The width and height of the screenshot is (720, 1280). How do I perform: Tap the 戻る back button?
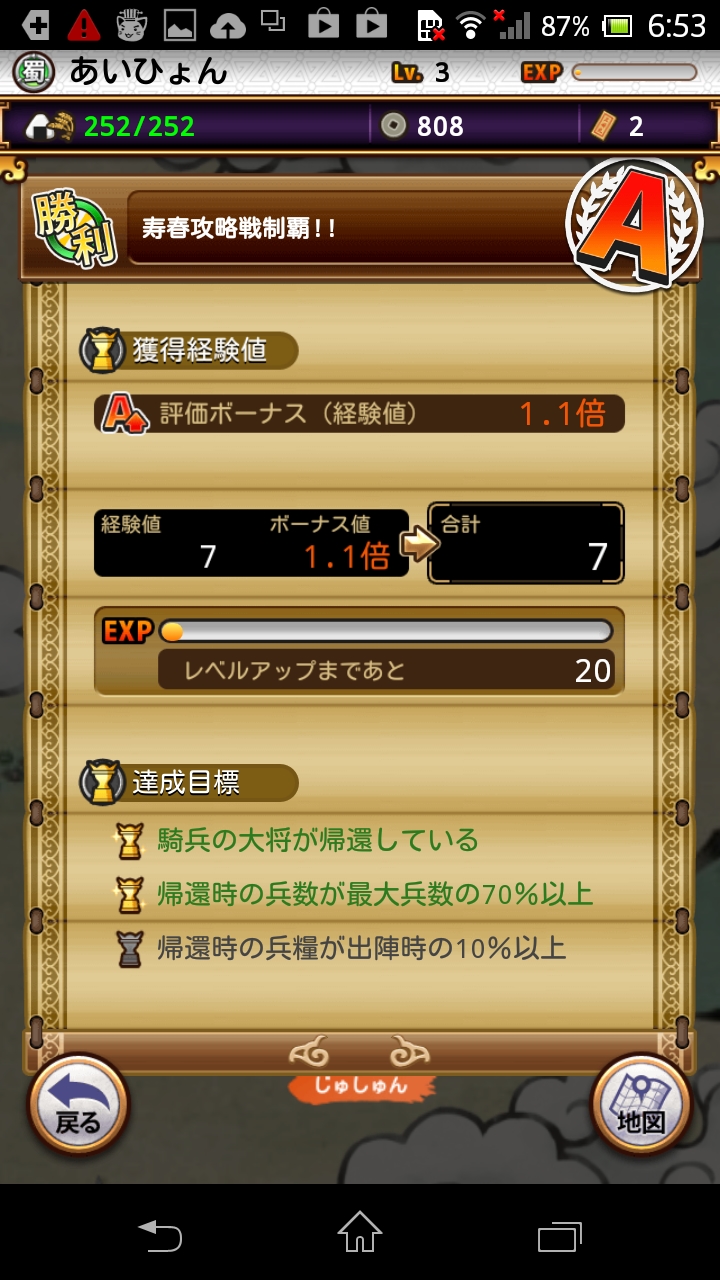[x=78, y=1105]
